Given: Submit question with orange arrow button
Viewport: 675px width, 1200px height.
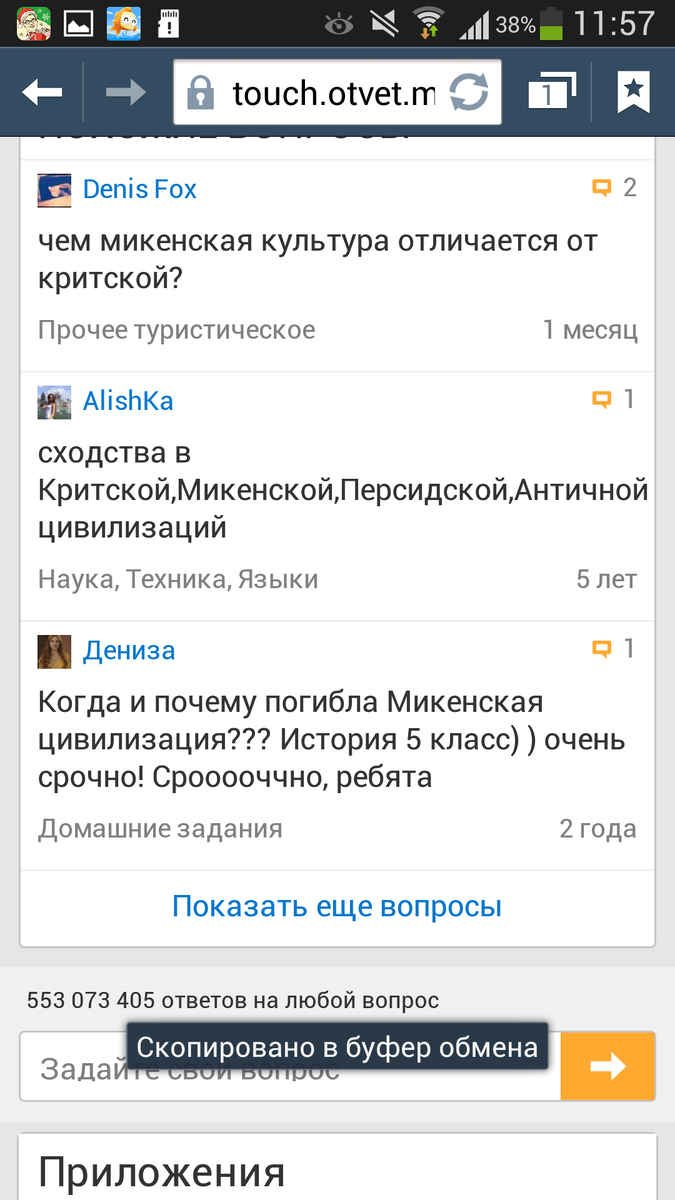Looking at the screenshot, I should coord(607,1066).
